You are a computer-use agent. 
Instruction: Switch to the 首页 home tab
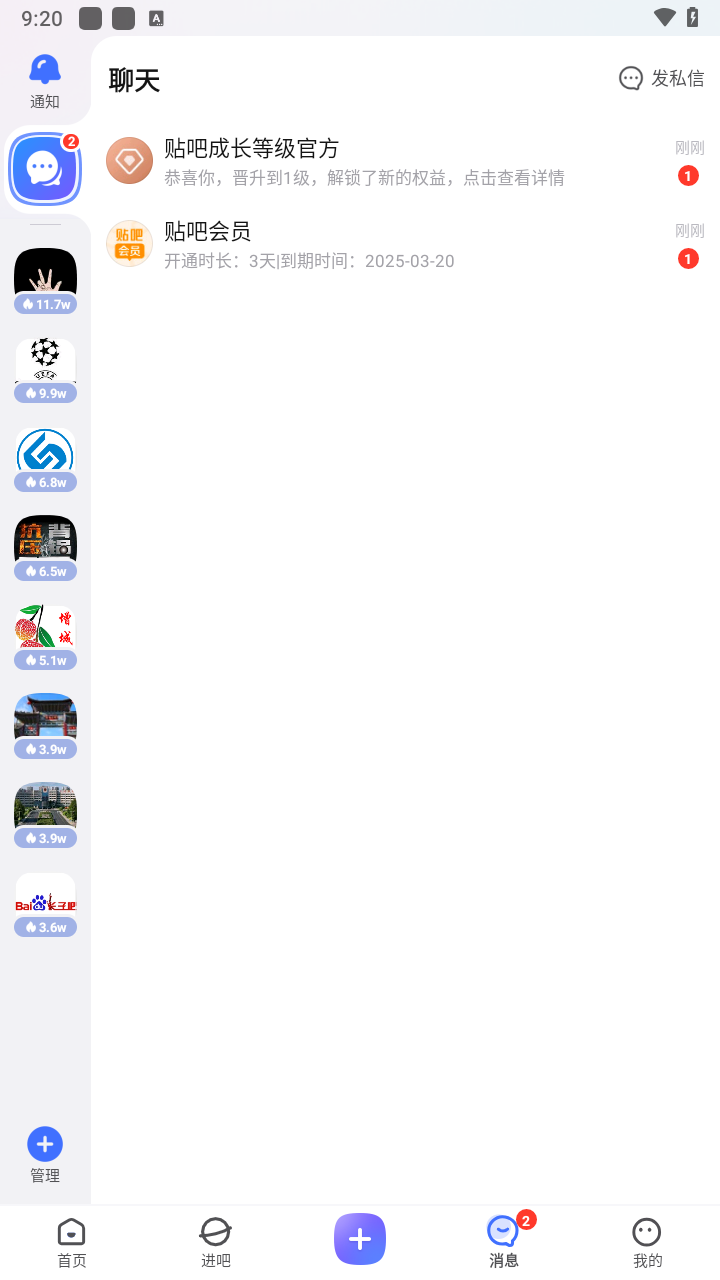[x=72, y=1242]
